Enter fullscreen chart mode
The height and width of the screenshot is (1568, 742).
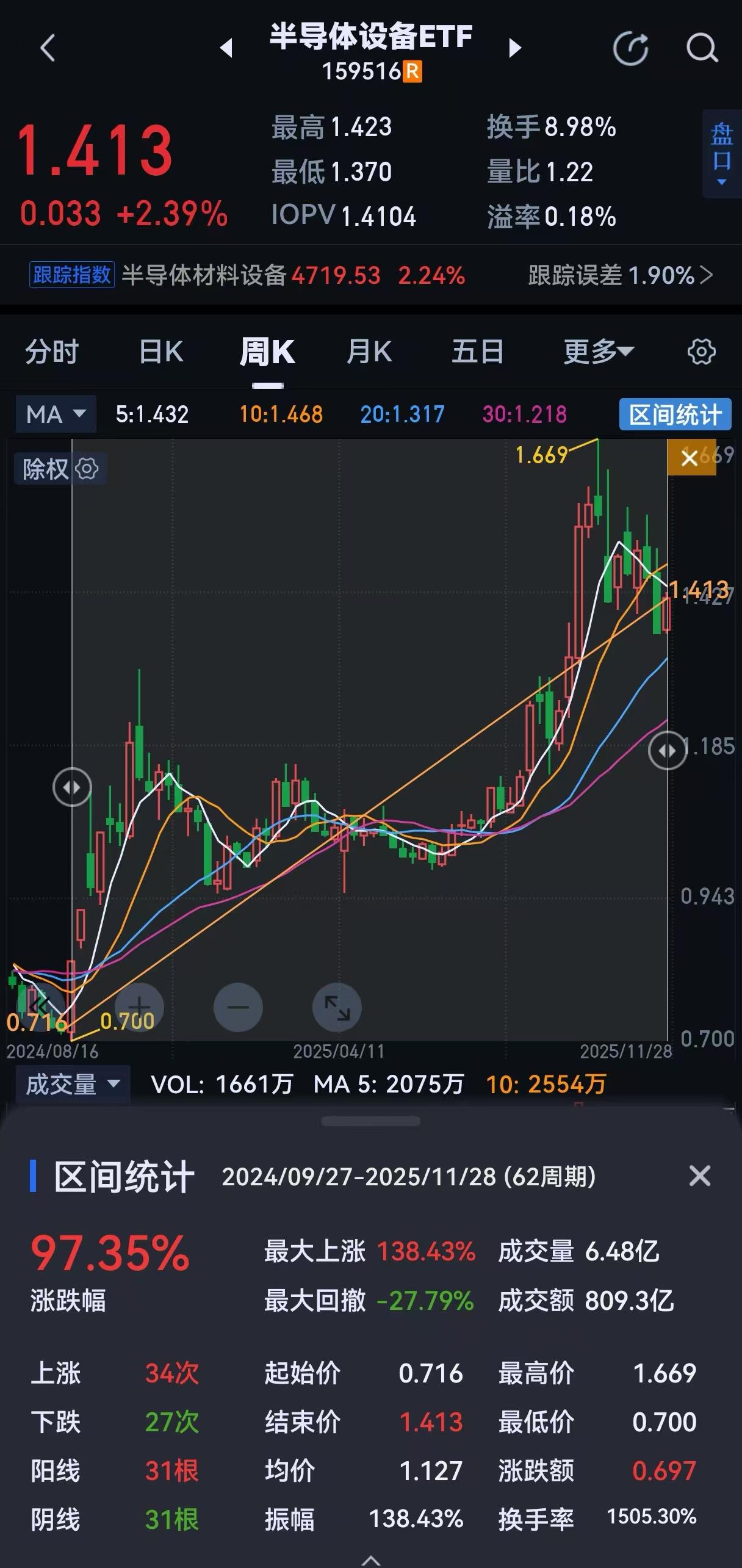337,1008
